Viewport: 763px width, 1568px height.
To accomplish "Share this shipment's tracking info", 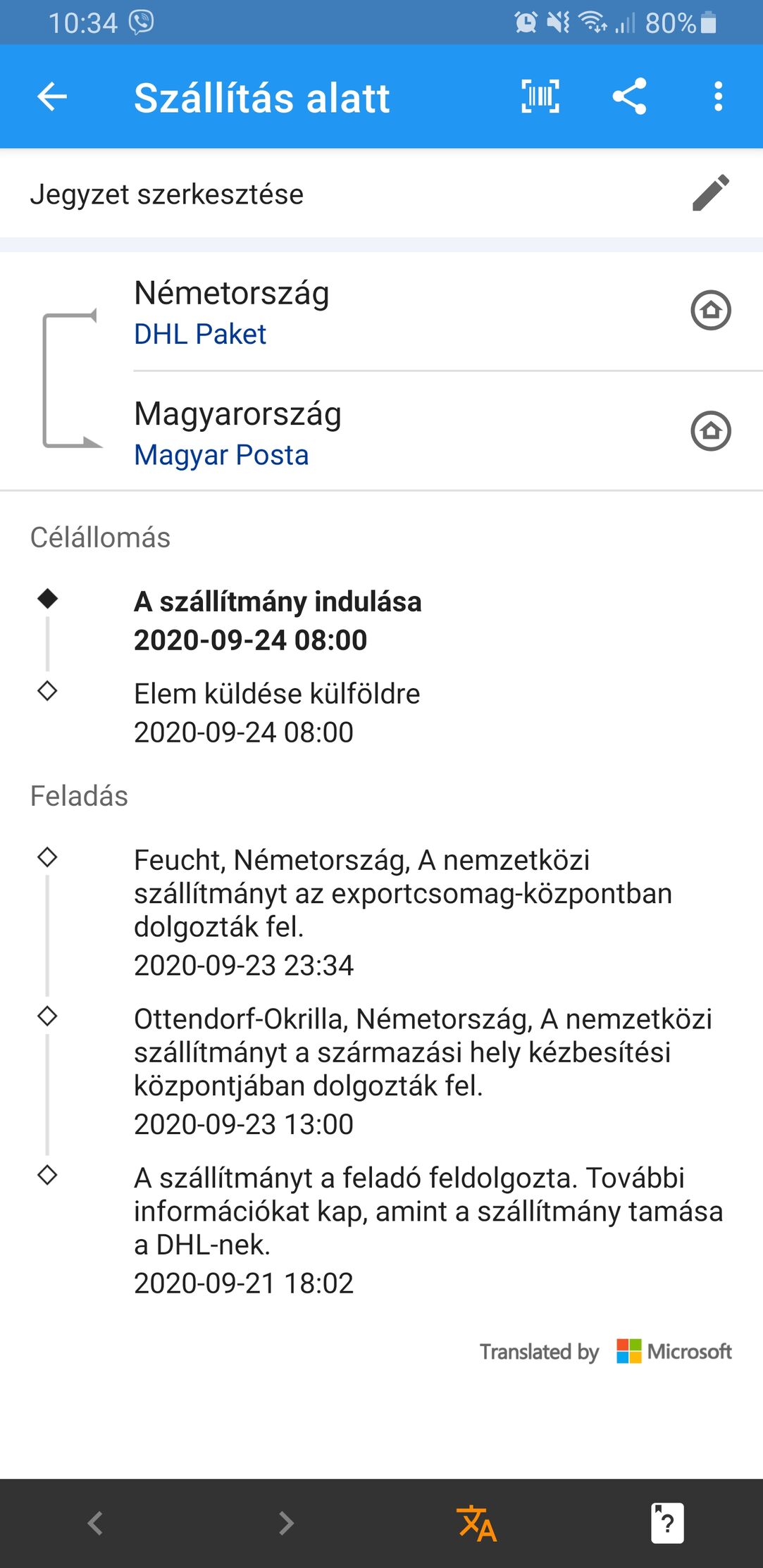I will (629, 97).
